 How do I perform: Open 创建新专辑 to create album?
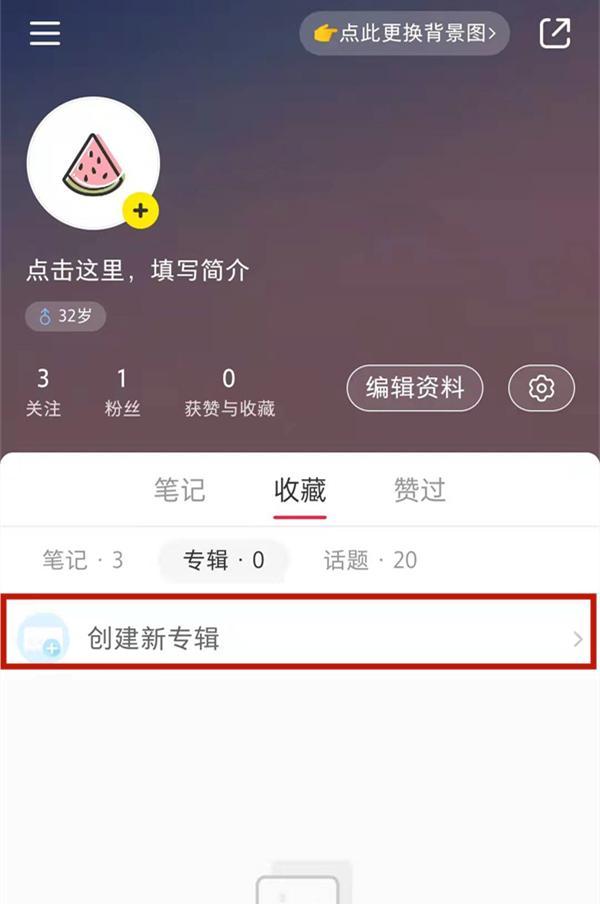(300, 638)
